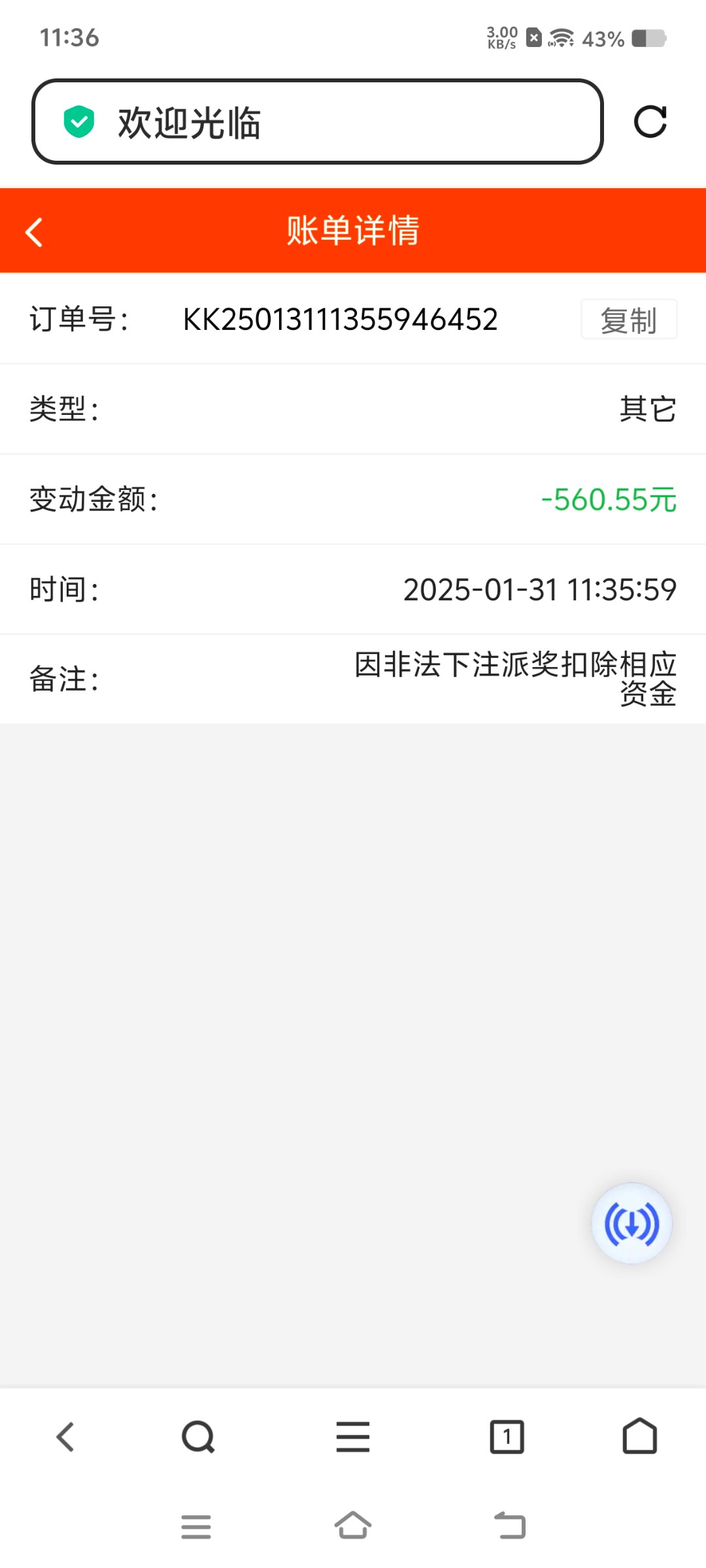
Task: Tap the browser back arrow at bottom left
Action: [x=64, y=1436]
